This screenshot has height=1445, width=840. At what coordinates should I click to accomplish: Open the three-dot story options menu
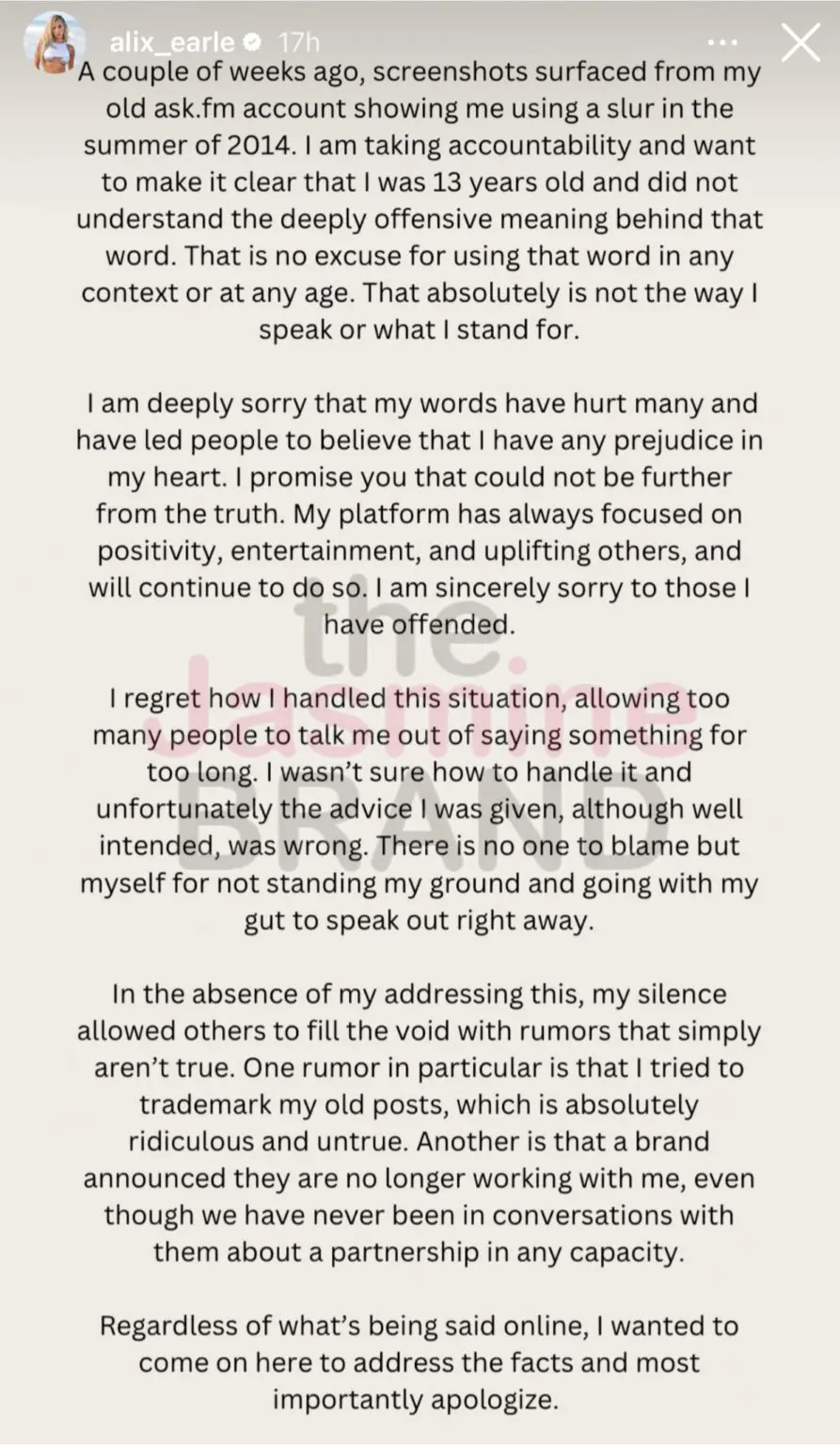(x=721, y=42)
